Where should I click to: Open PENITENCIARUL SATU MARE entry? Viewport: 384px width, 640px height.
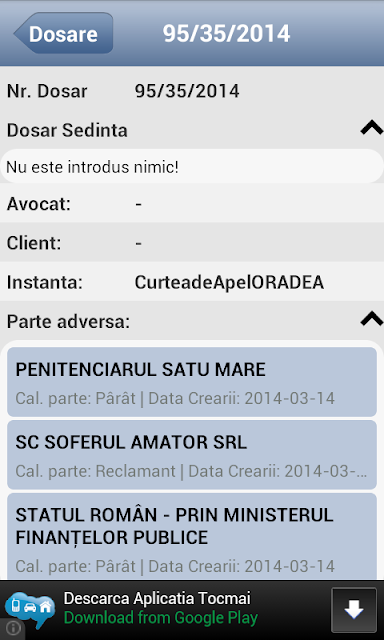click(192, 382)
